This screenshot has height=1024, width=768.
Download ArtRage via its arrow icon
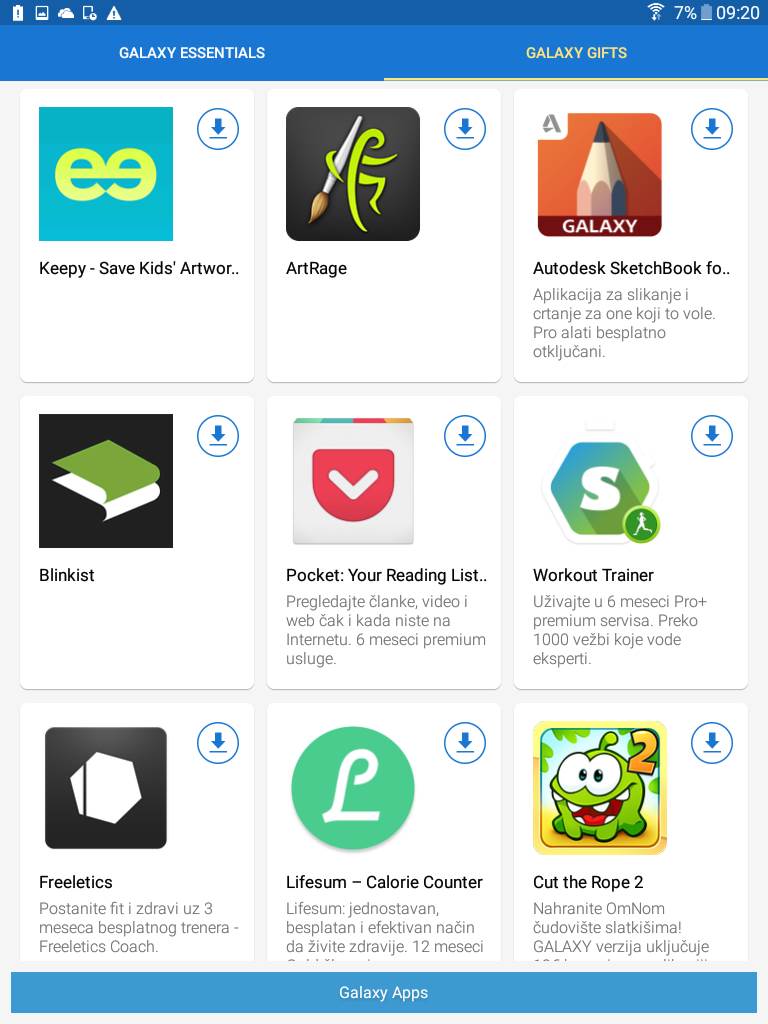click(x=465, y=129)
